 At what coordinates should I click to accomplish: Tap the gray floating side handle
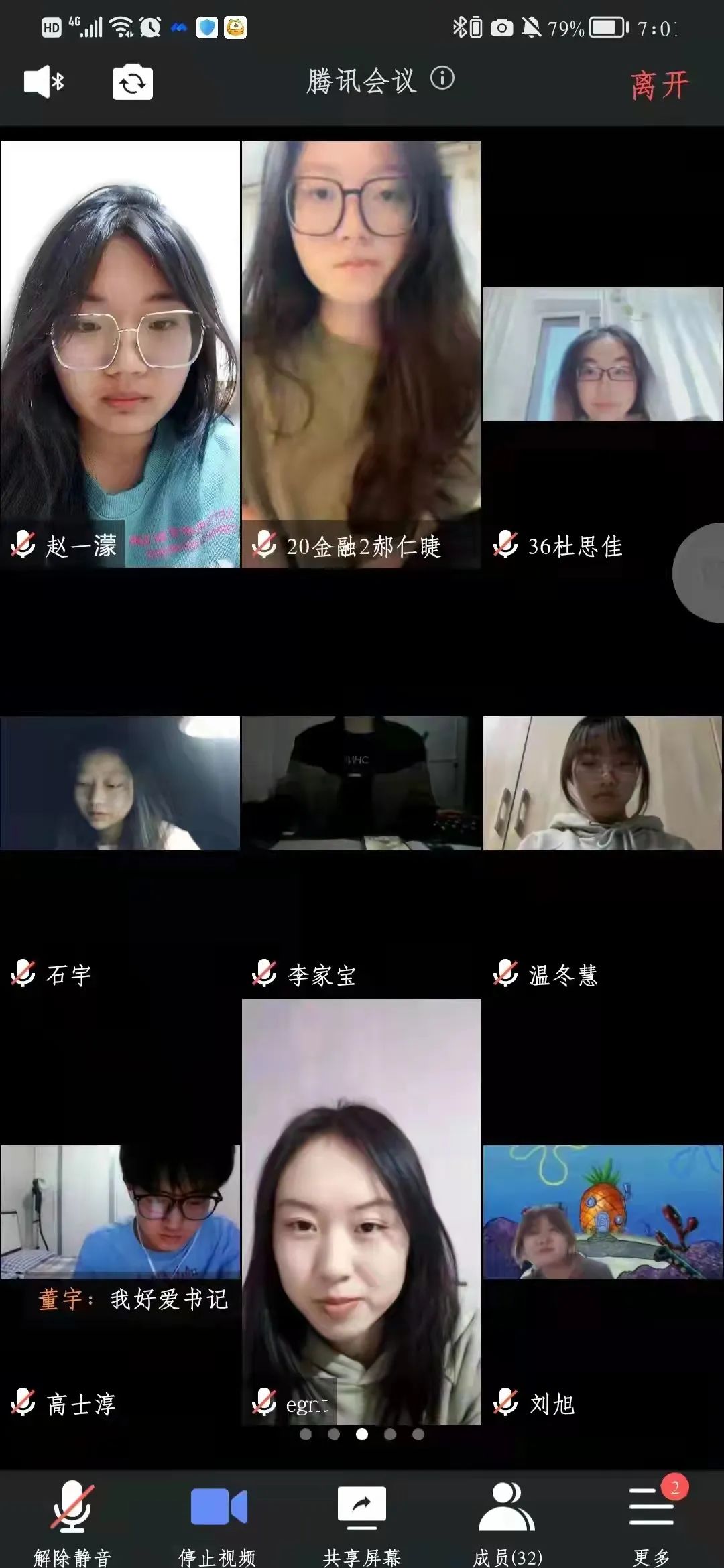tap(701, 573)
